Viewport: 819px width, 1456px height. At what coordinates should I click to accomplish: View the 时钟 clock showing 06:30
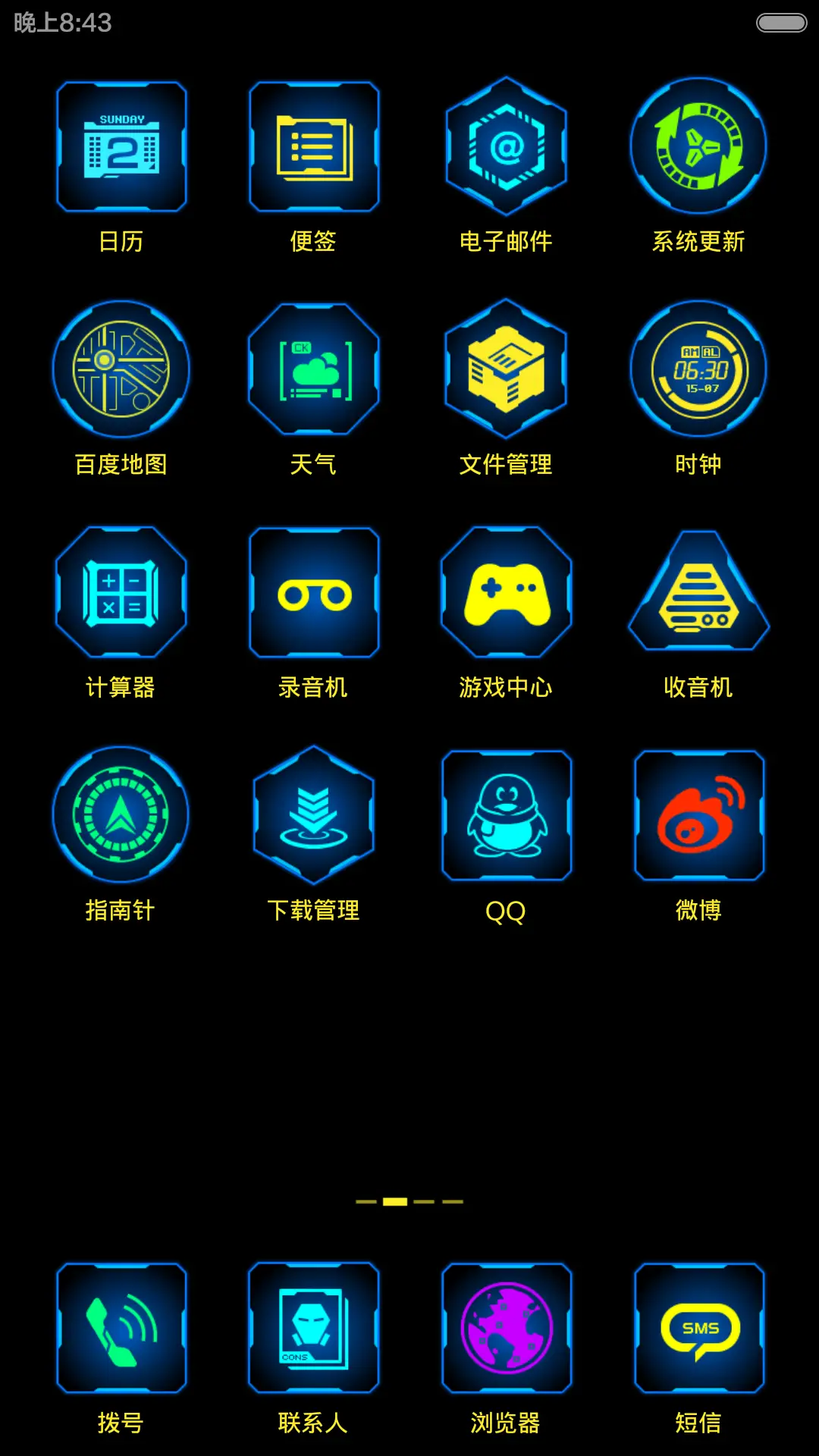(698, 369)
